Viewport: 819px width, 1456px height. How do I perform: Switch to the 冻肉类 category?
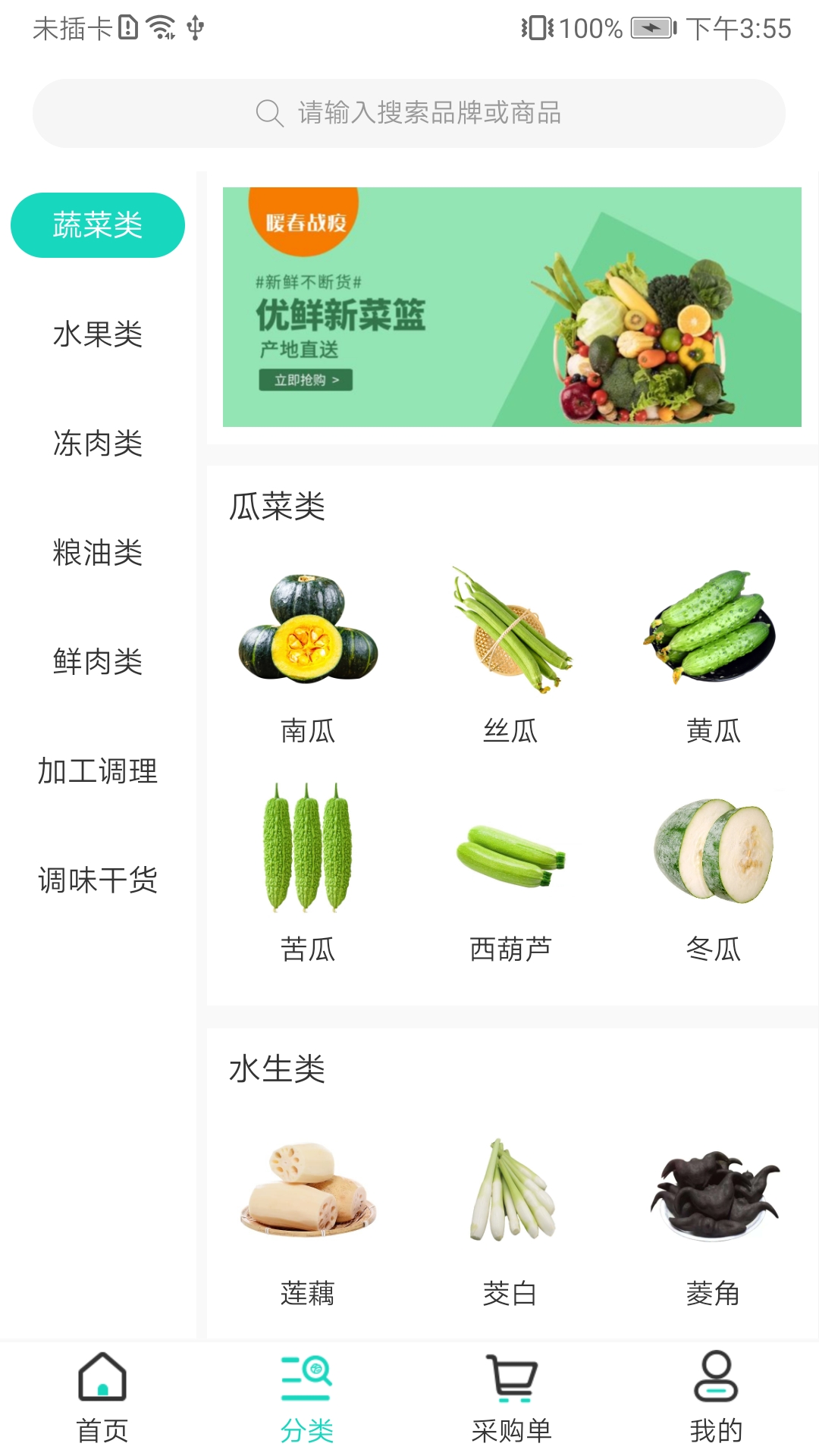point(98,444)
